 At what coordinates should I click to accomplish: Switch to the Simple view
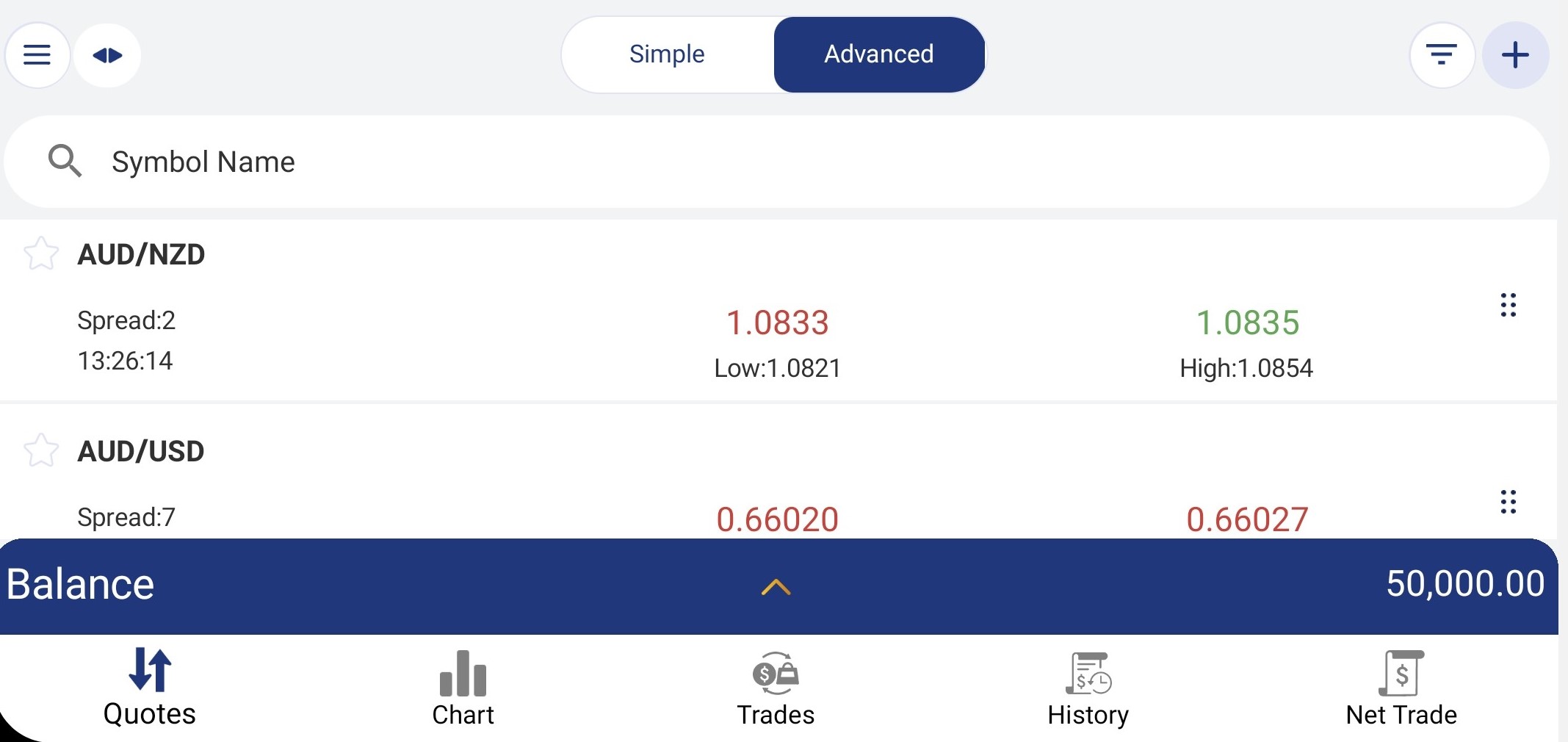[667, 54]
